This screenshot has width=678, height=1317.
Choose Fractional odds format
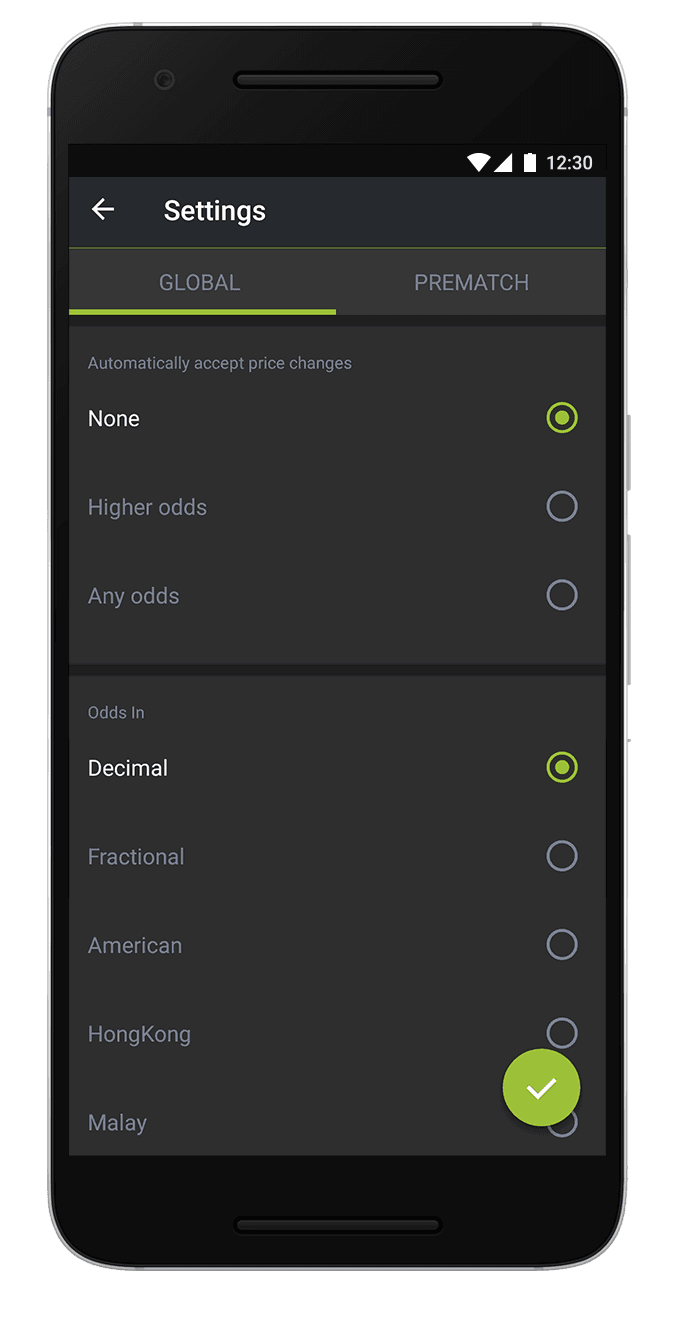561,856
